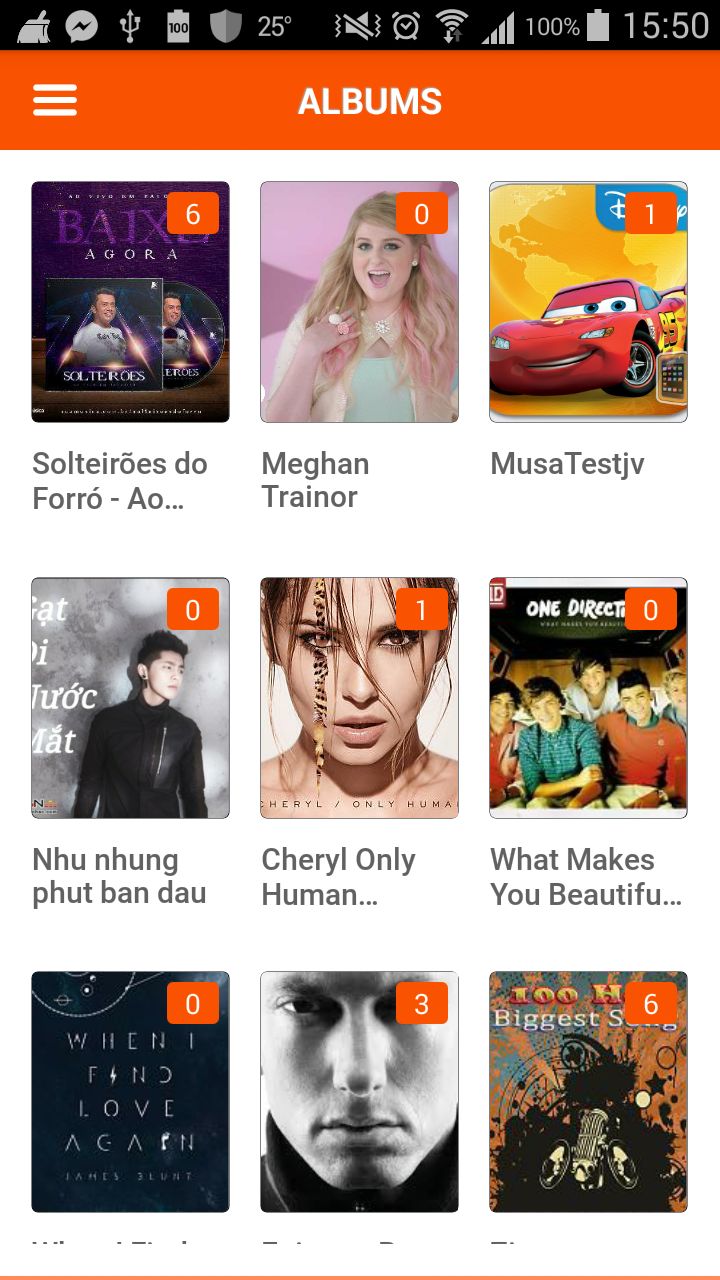The width and height of the screenshot is (720, 1280).
Task: Tap the Cheryl Only Human album
Action: [x=359, y=698]
